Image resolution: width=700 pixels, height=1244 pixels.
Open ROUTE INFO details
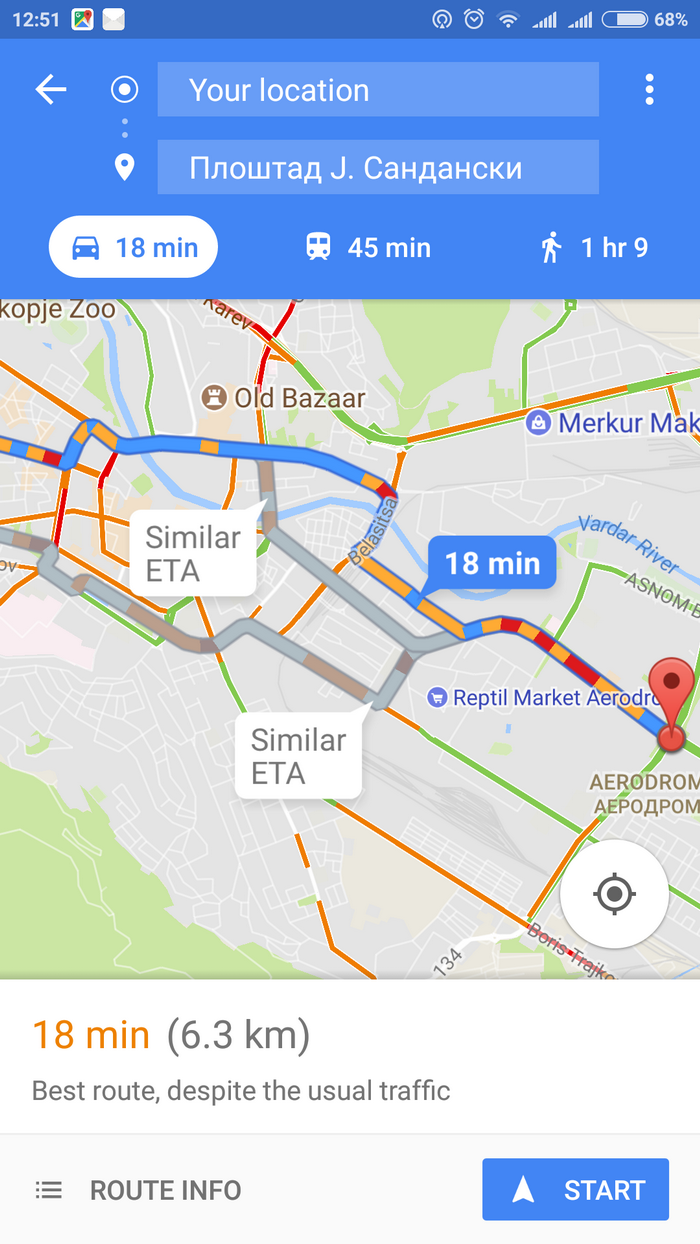(140, 1190)
